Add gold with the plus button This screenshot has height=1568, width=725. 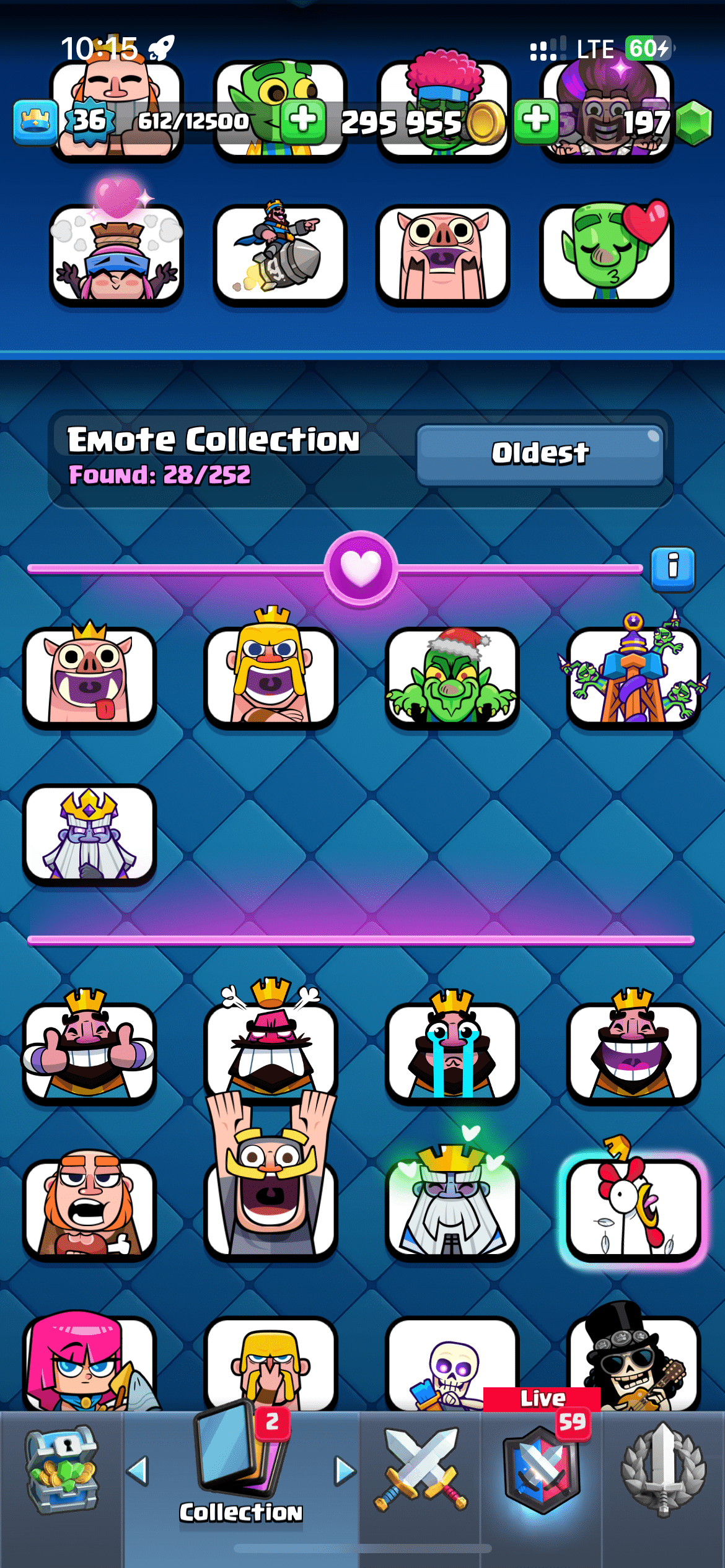(303, 120)
